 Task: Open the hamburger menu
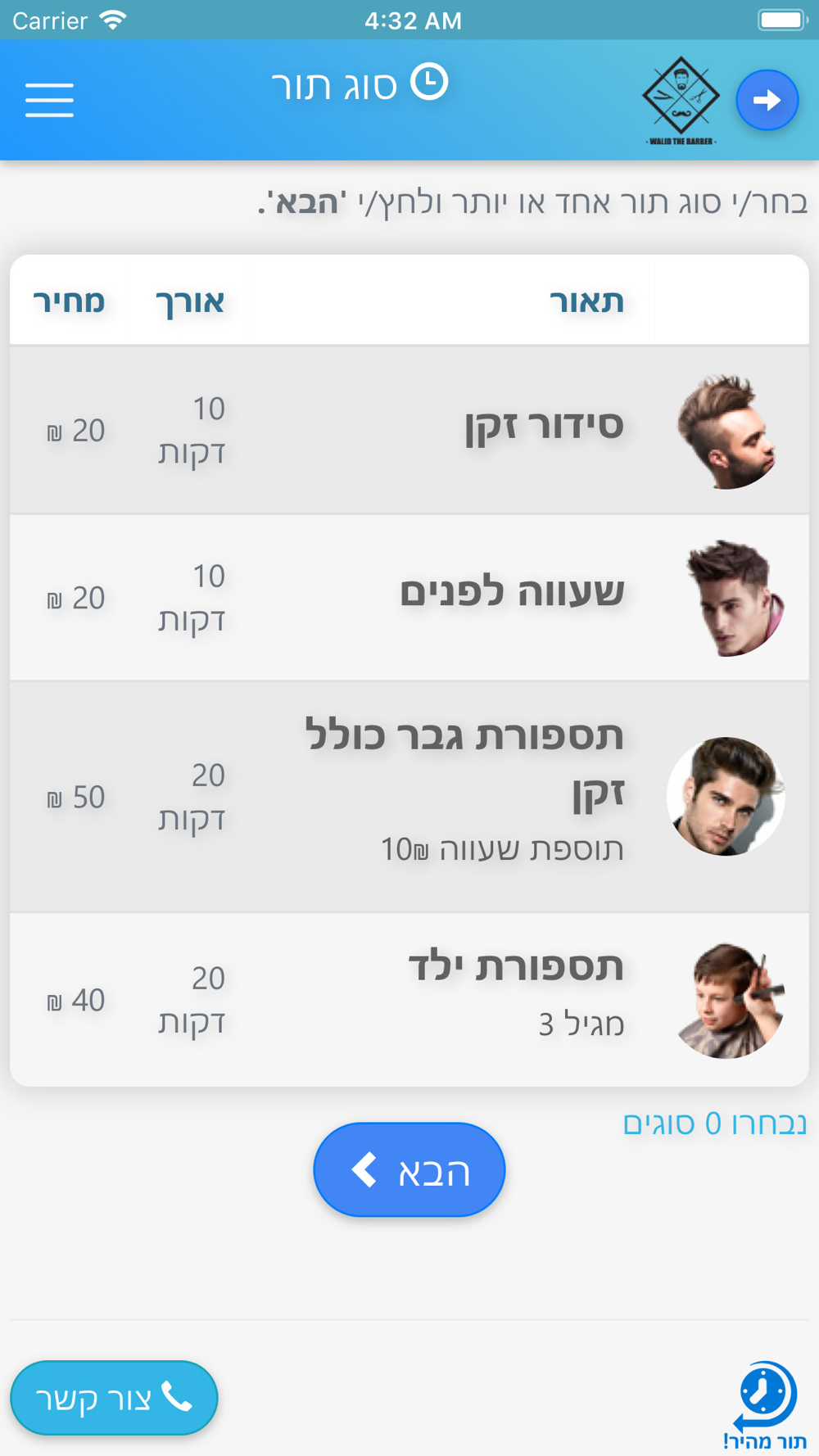tap(49, 100)
